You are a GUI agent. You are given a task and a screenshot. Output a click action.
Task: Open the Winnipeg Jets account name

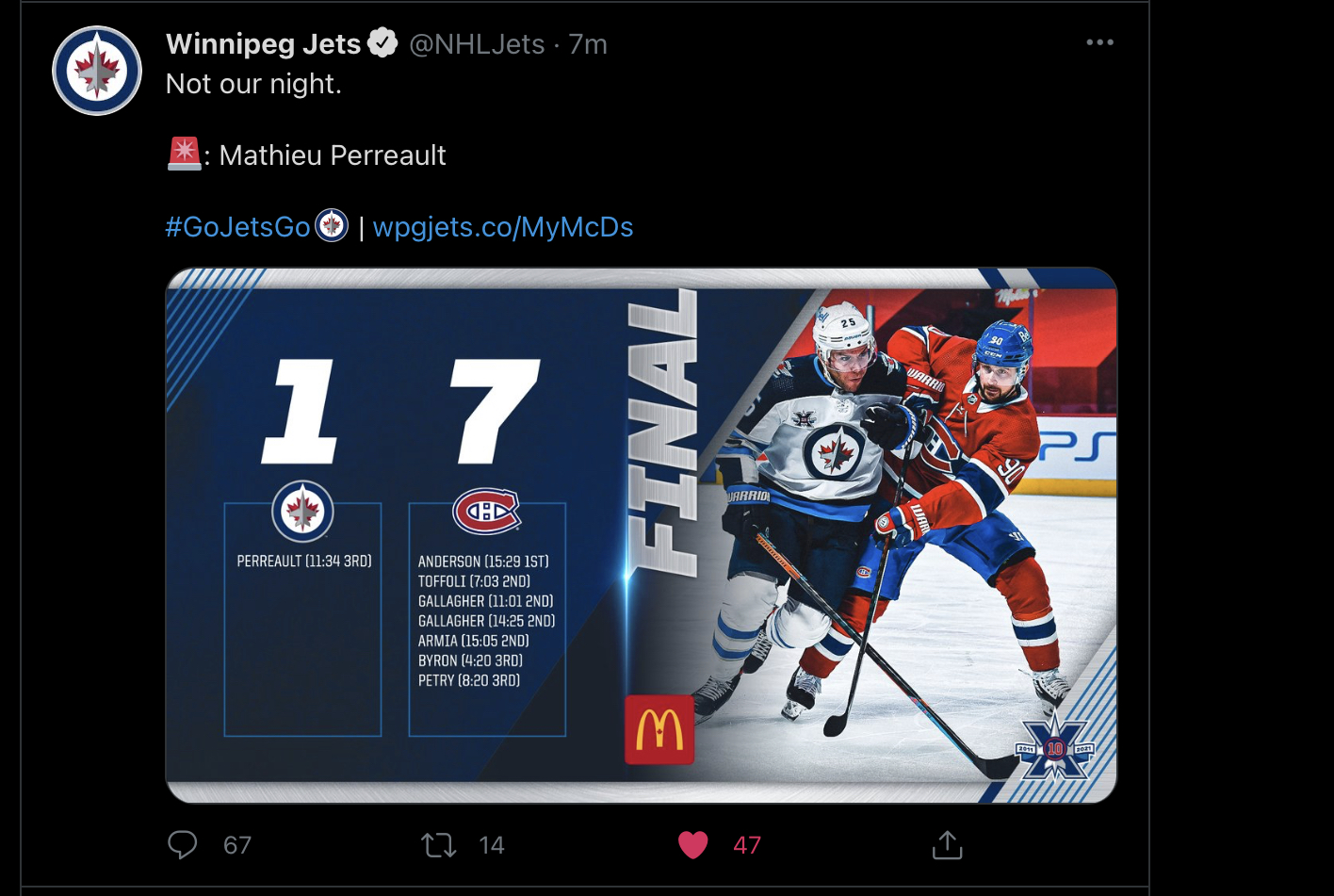coord(263,44)
